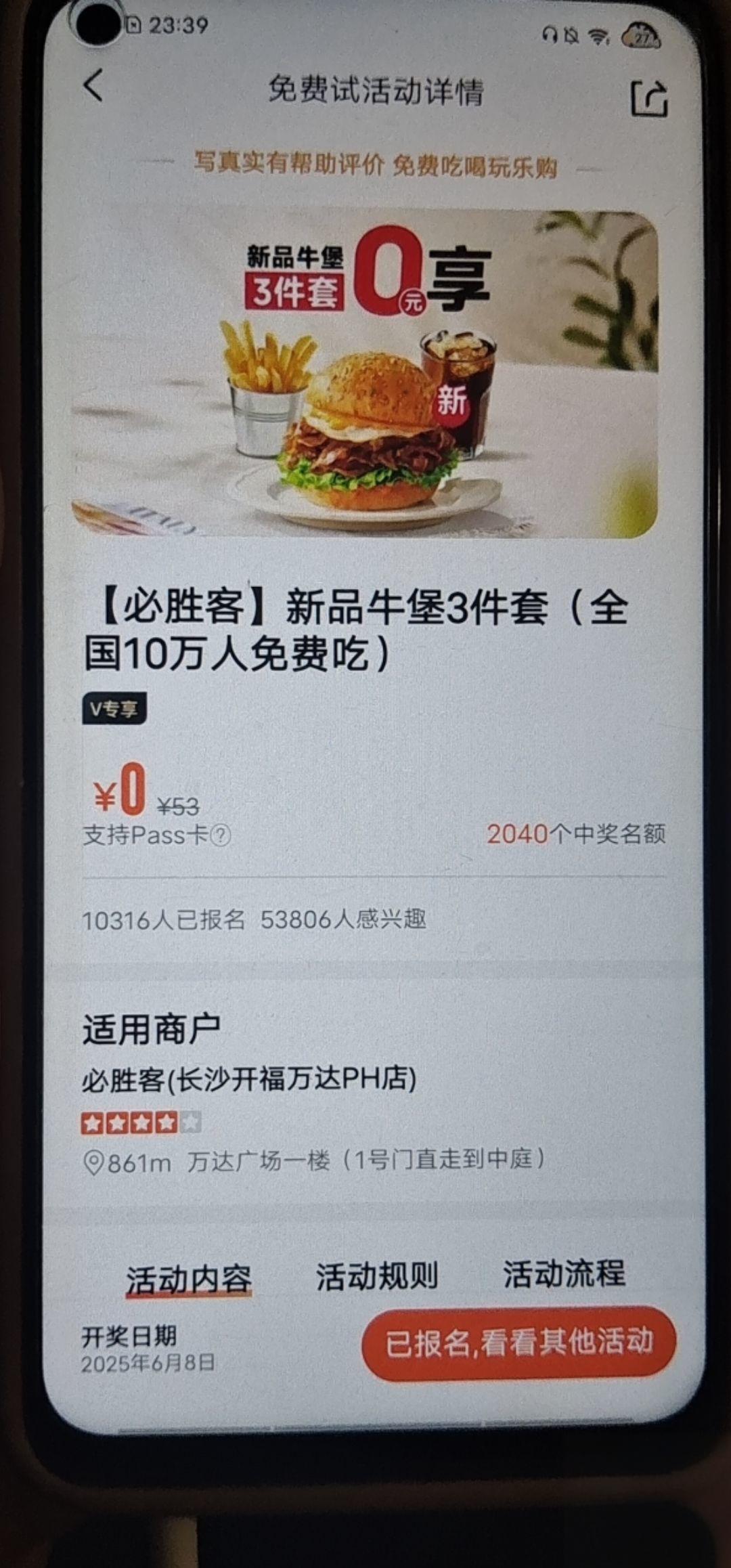Switch to the 活动规则 tab
The image size is (731, 1568).
377,1277
